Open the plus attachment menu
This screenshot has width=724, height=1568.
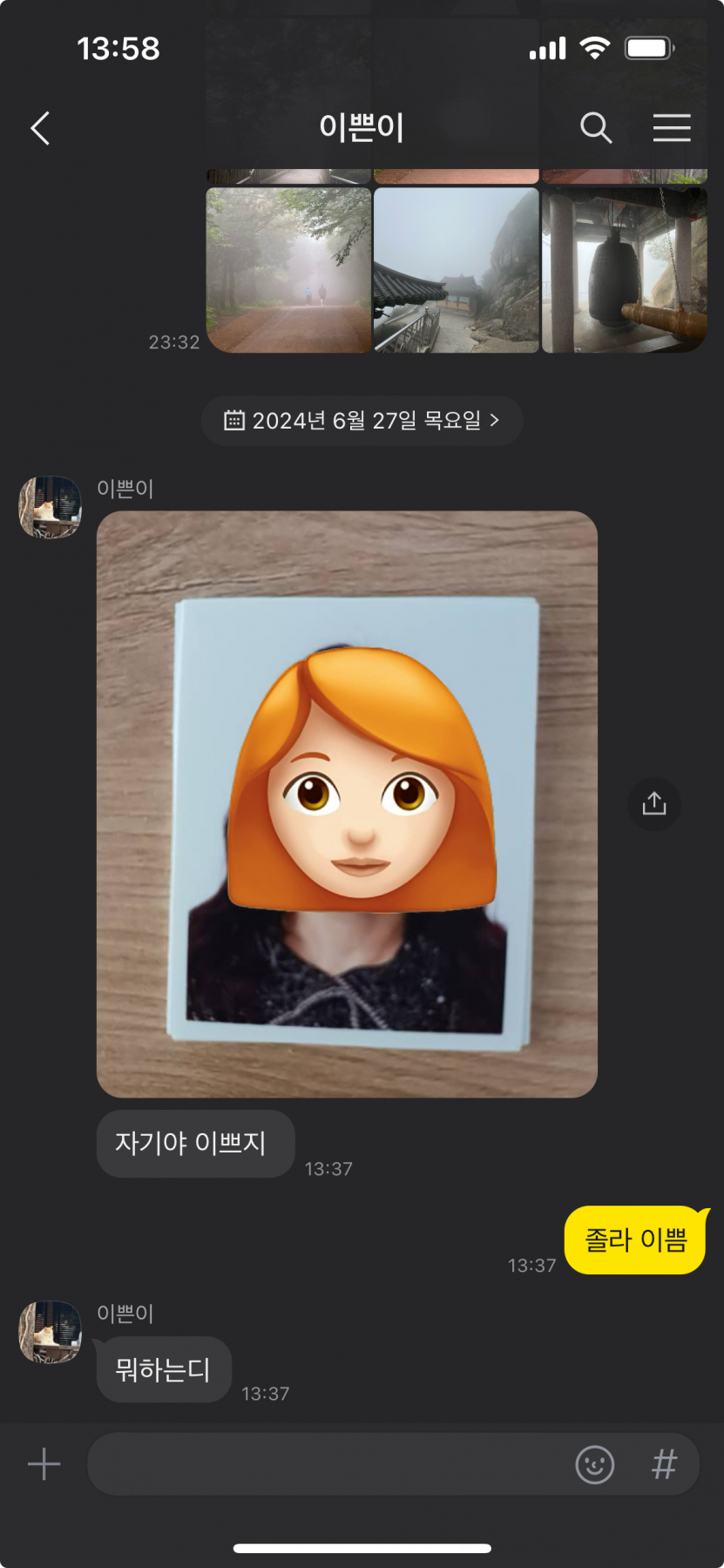pyautogui.click(x=44, y=1464)
